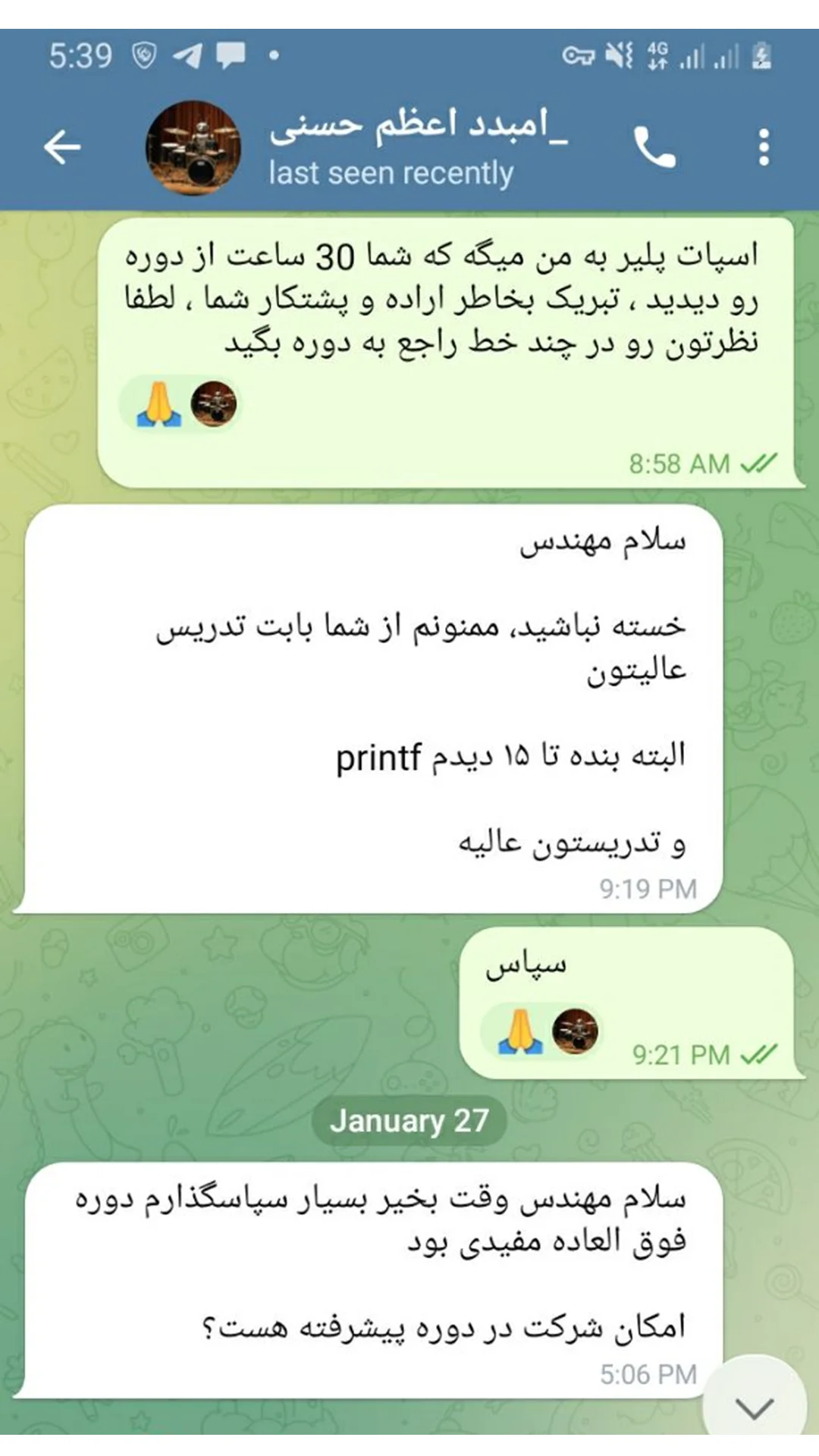Jump to the latest message with the down arrow

[755, 1407]
